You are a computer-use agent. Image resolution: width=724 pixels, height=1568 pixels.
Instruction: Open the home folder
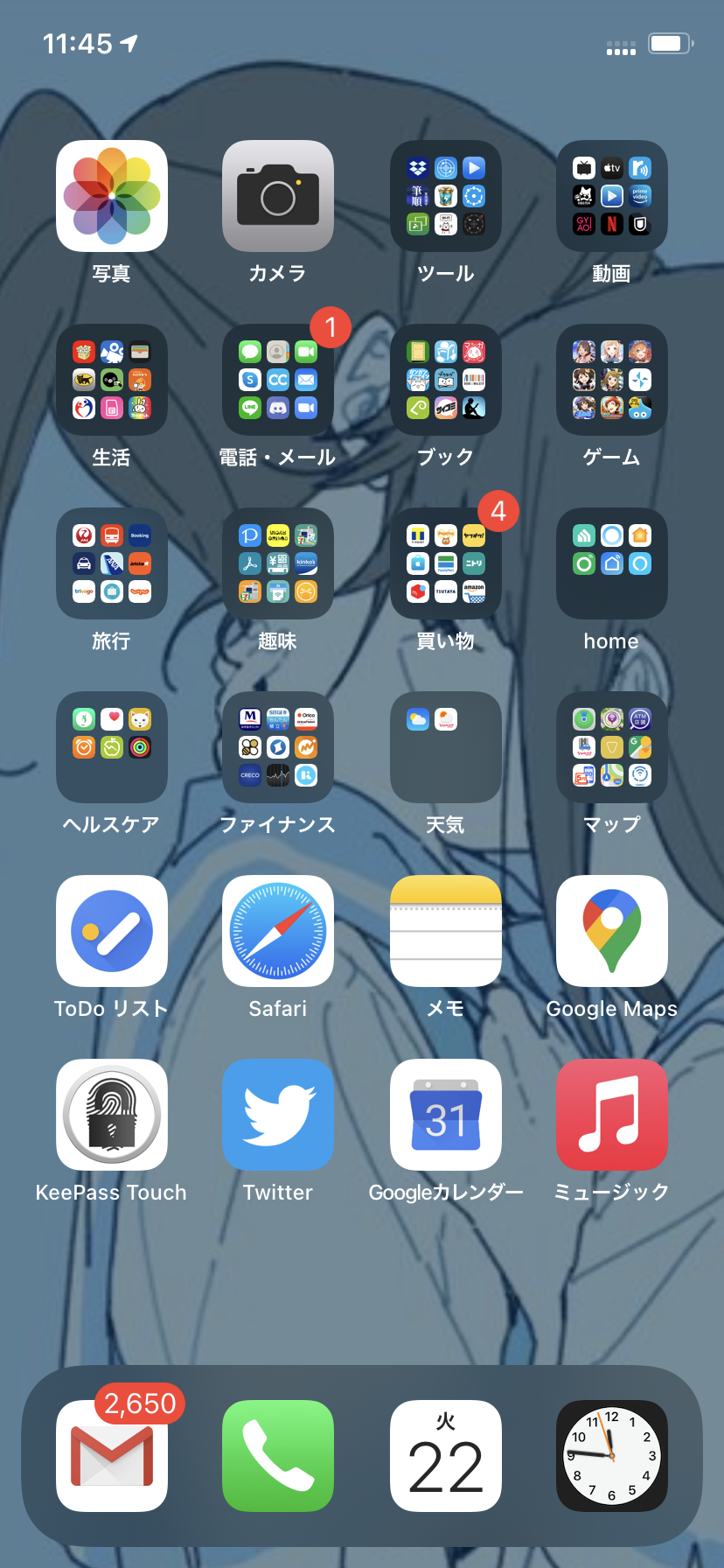click(x=612, y=563)
